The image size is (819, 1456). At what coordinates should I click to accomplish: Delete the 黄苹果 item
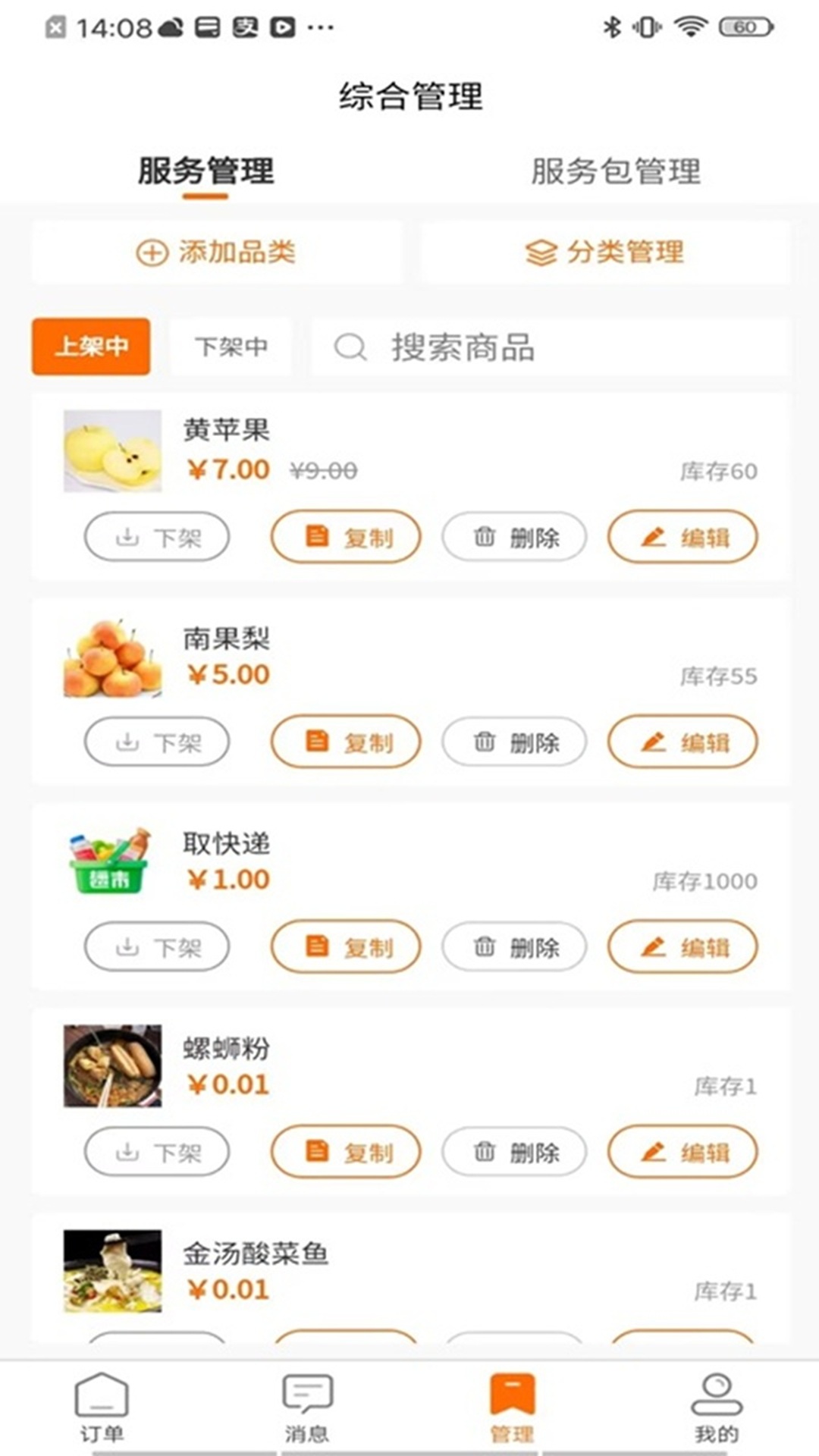click(x=515, y=538)
